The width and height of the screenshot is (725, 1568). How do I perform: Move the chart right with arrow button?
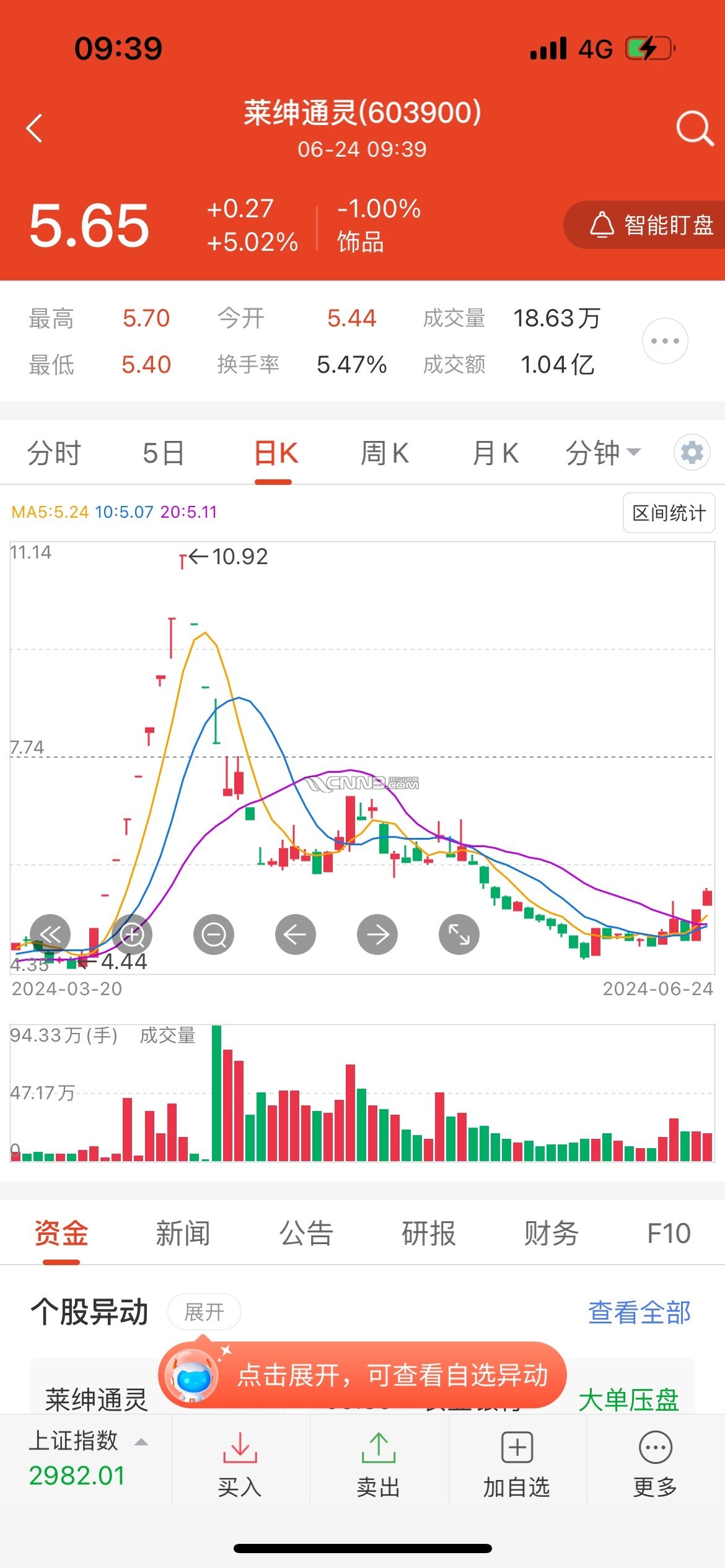click(x=377, y=934)
